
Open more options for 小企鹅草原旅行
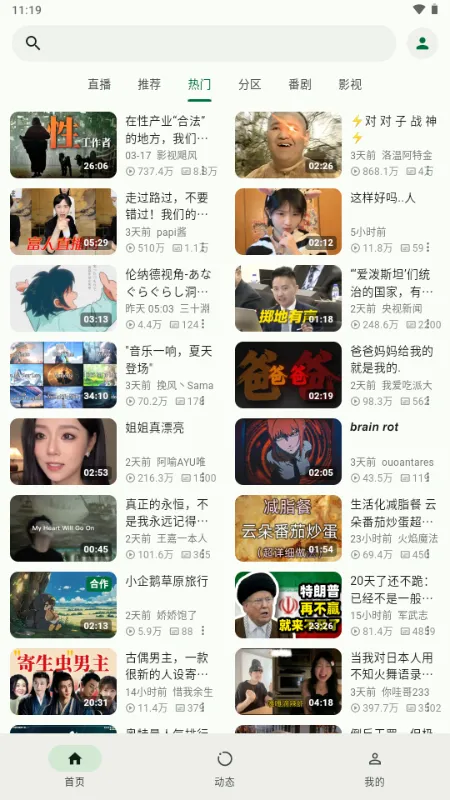click(203, 631)
